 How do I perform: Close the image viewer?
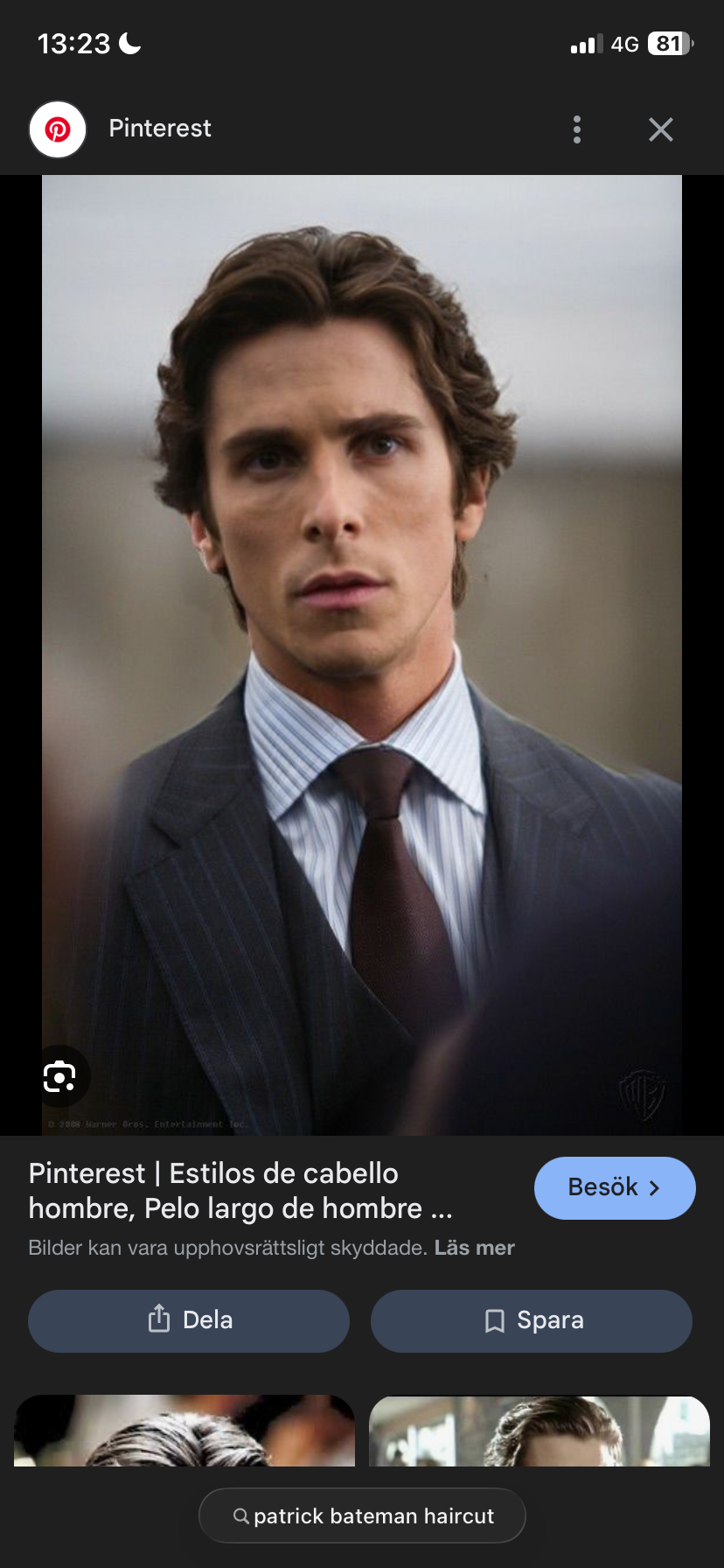(661, 129)
